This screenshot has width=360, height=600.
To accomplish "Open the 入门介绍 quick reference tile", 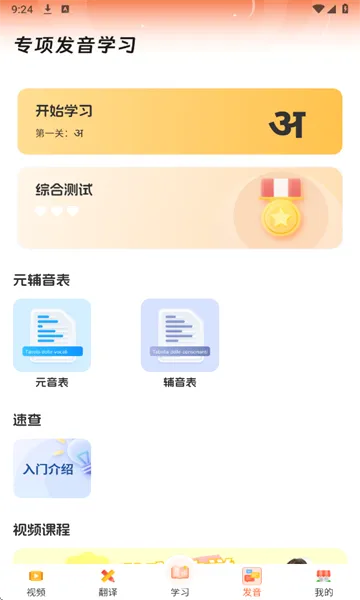I will click(52, 468).
